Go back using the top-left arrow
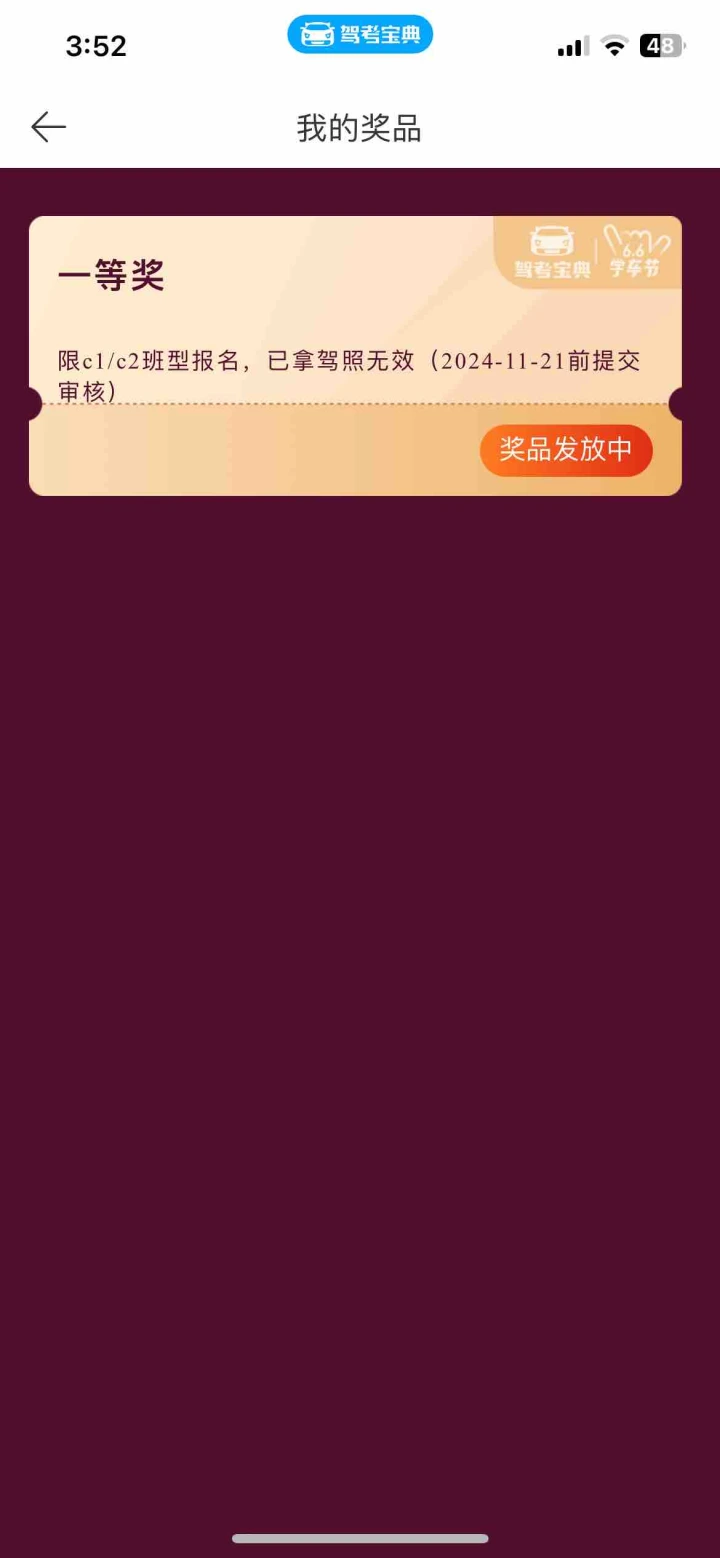This screenshot has height=1558, width=720. pos(48,127)
